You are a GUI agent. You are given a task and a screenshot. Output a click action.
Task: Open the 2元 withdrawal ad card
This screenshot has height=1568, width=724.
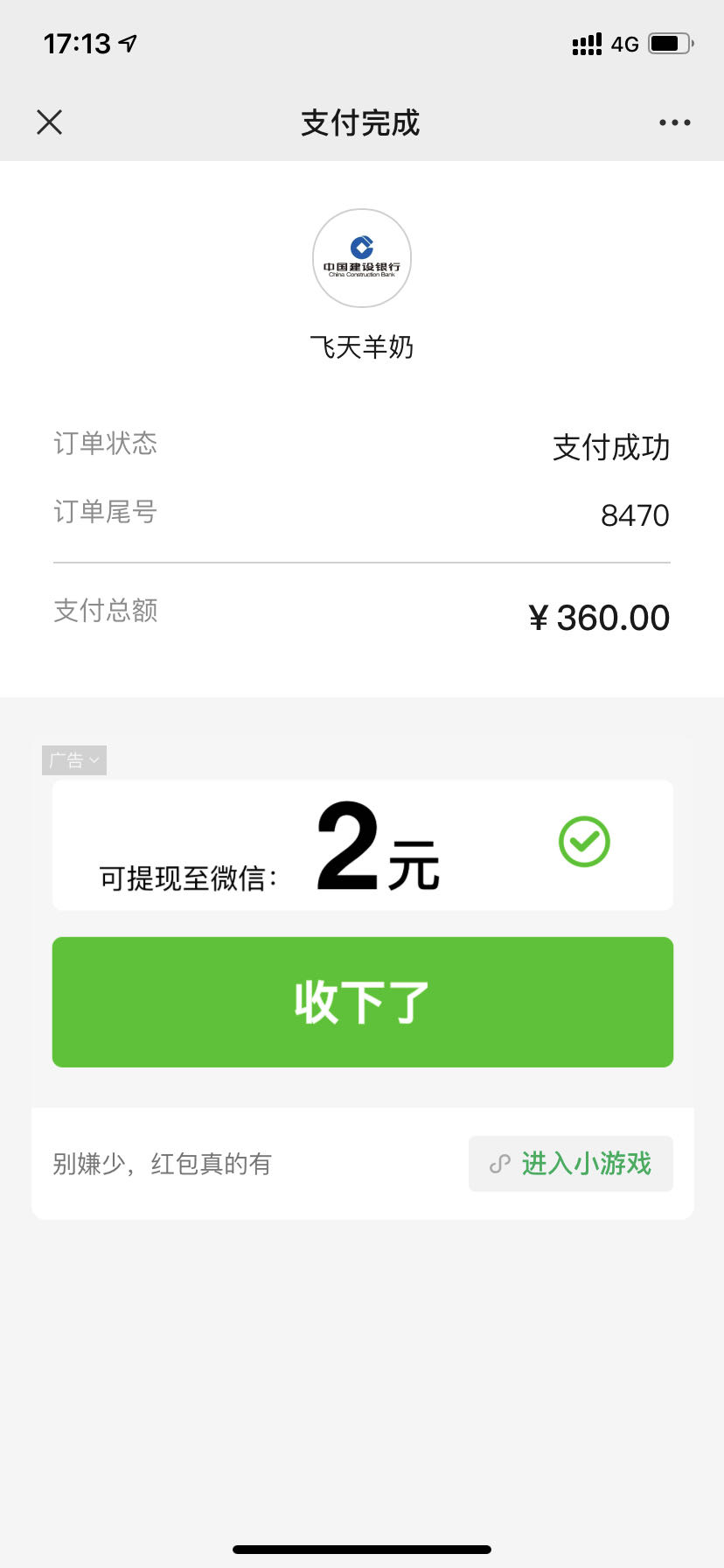[x=362, y=845]
